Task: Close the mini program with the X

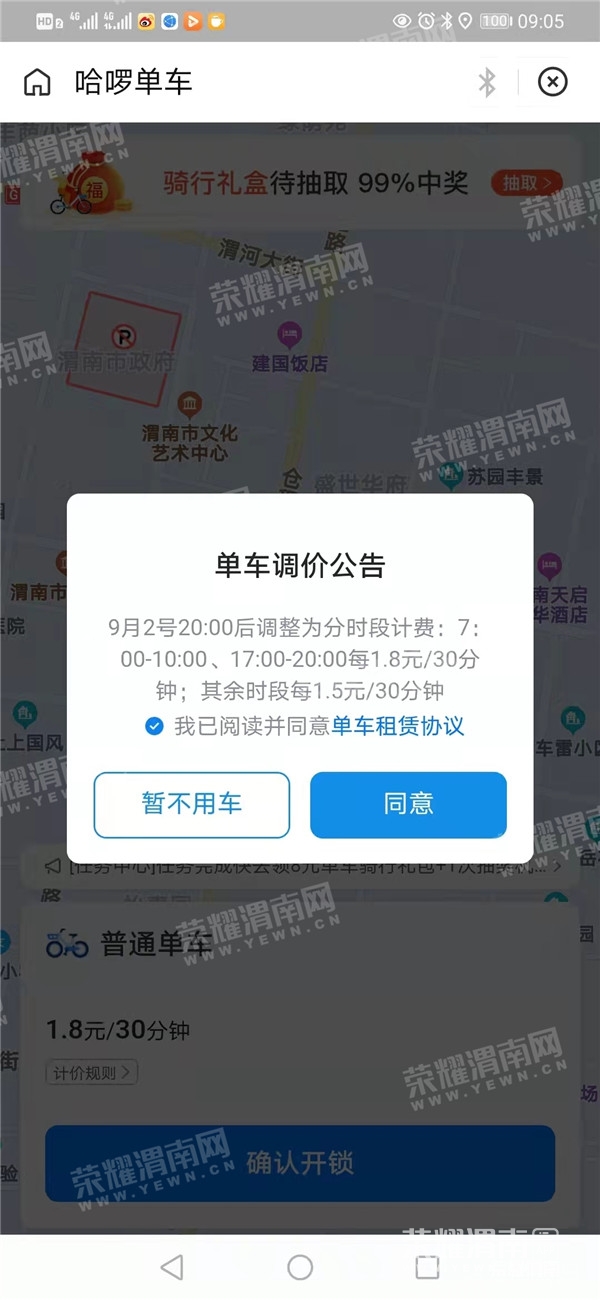Action: (x=552, y=82)
